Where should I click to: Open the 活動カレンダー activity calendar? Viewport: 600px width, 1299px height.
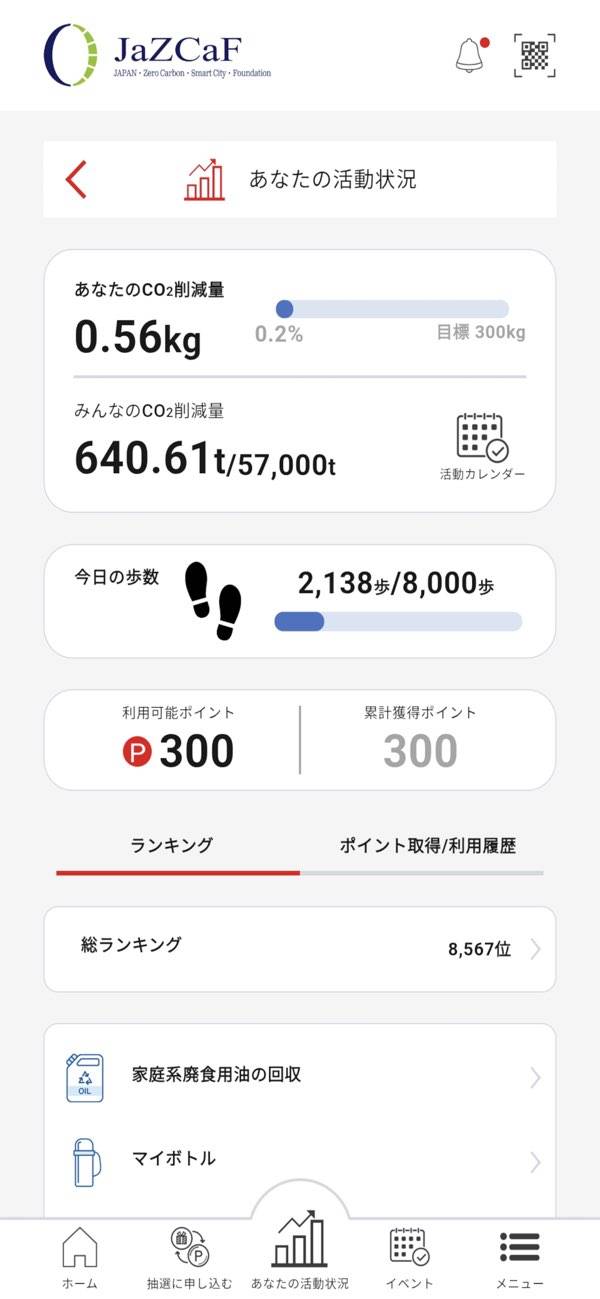click(x=482, y=446)
